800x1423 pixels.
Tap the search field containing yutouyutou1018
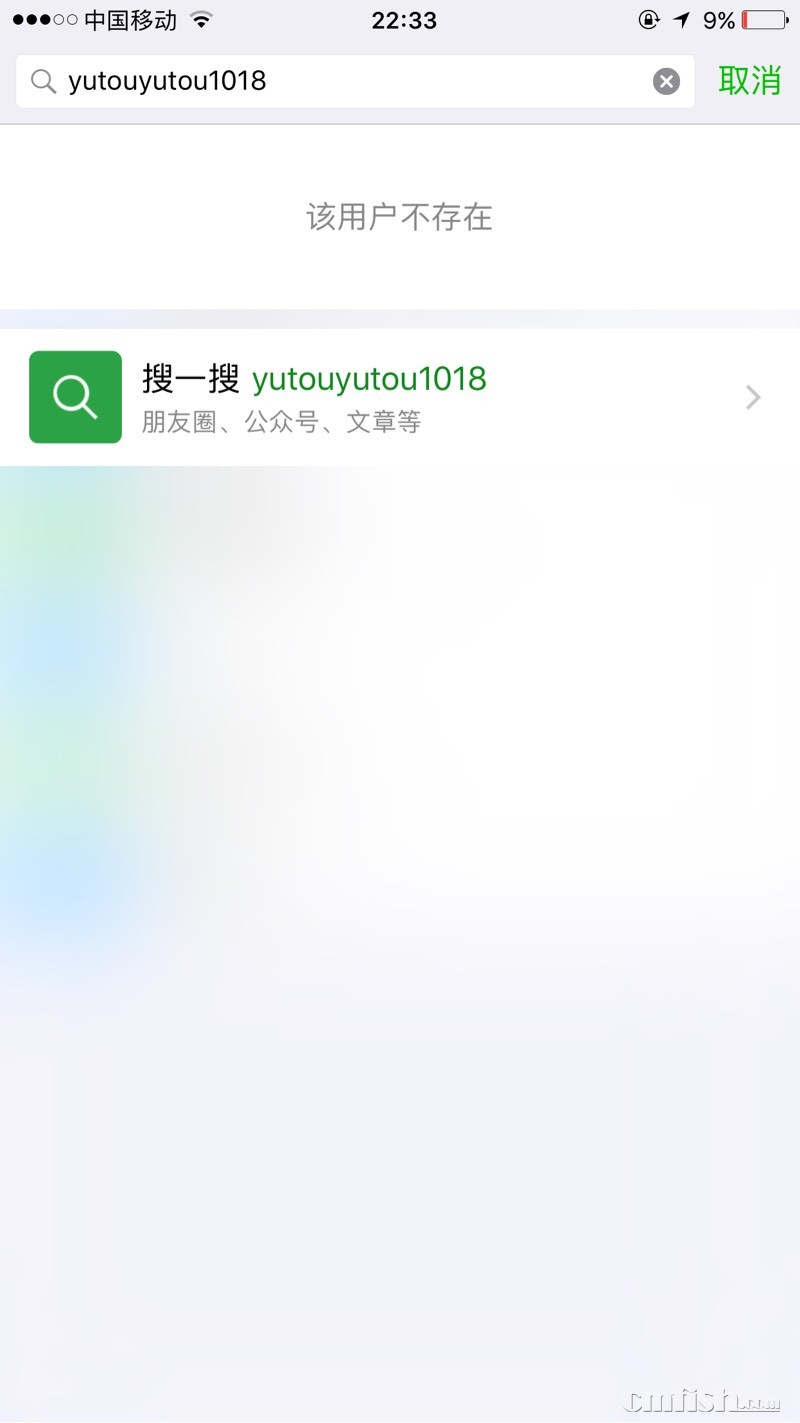click(340, 81)
